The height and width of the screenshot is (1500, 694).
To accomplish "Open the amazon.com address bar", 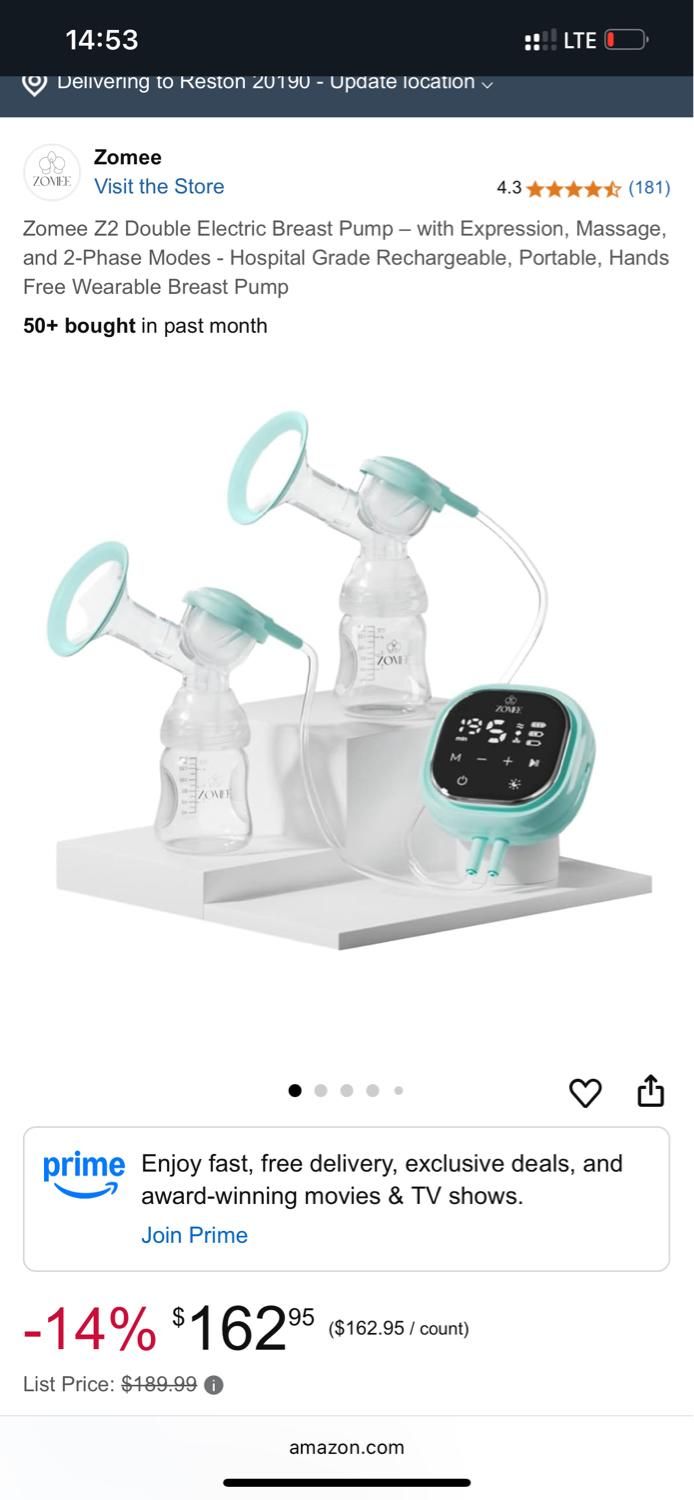I will coord(346,1447).
